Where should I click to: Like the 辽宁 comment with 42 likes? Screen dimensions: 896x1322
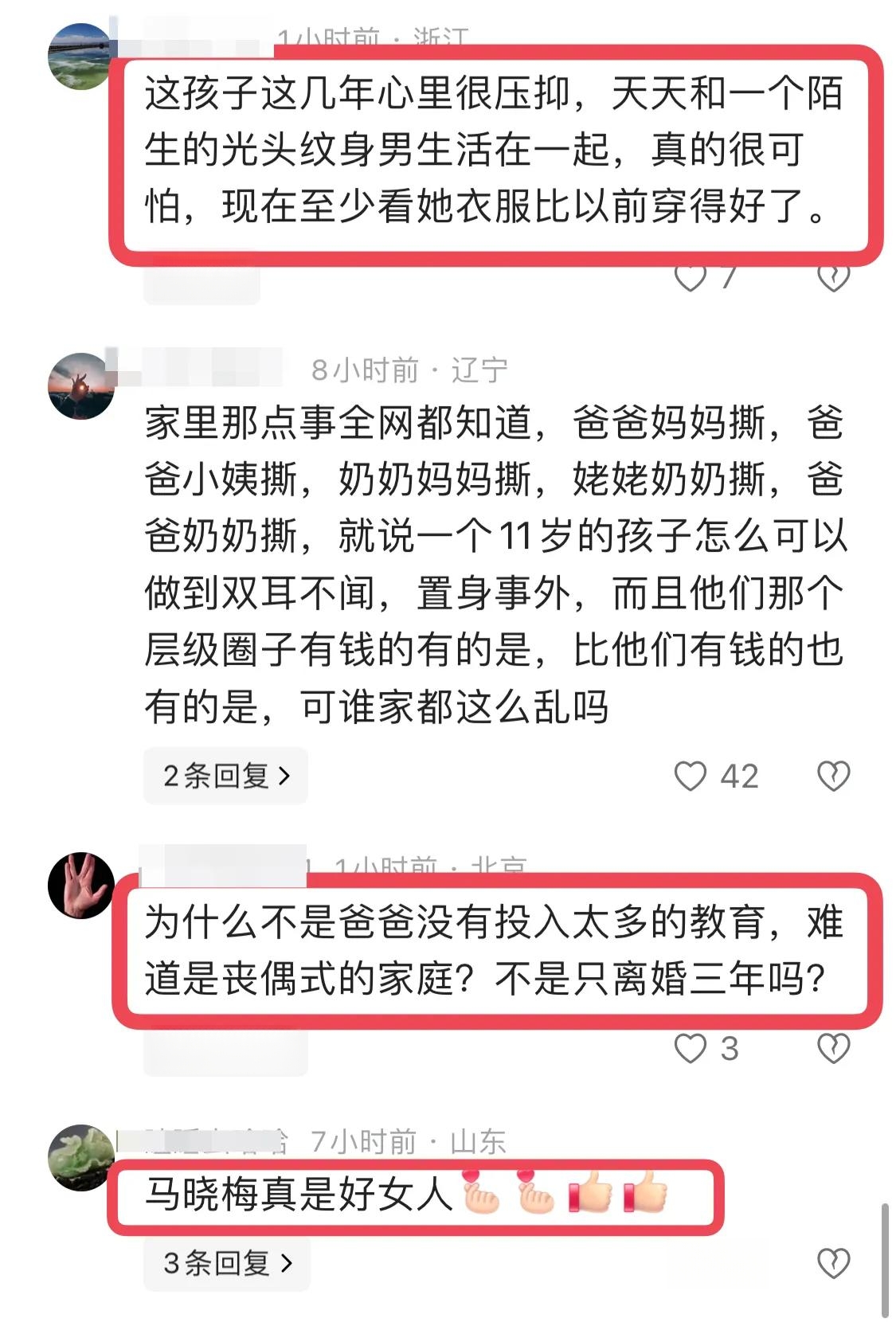[x=690, y=776]
